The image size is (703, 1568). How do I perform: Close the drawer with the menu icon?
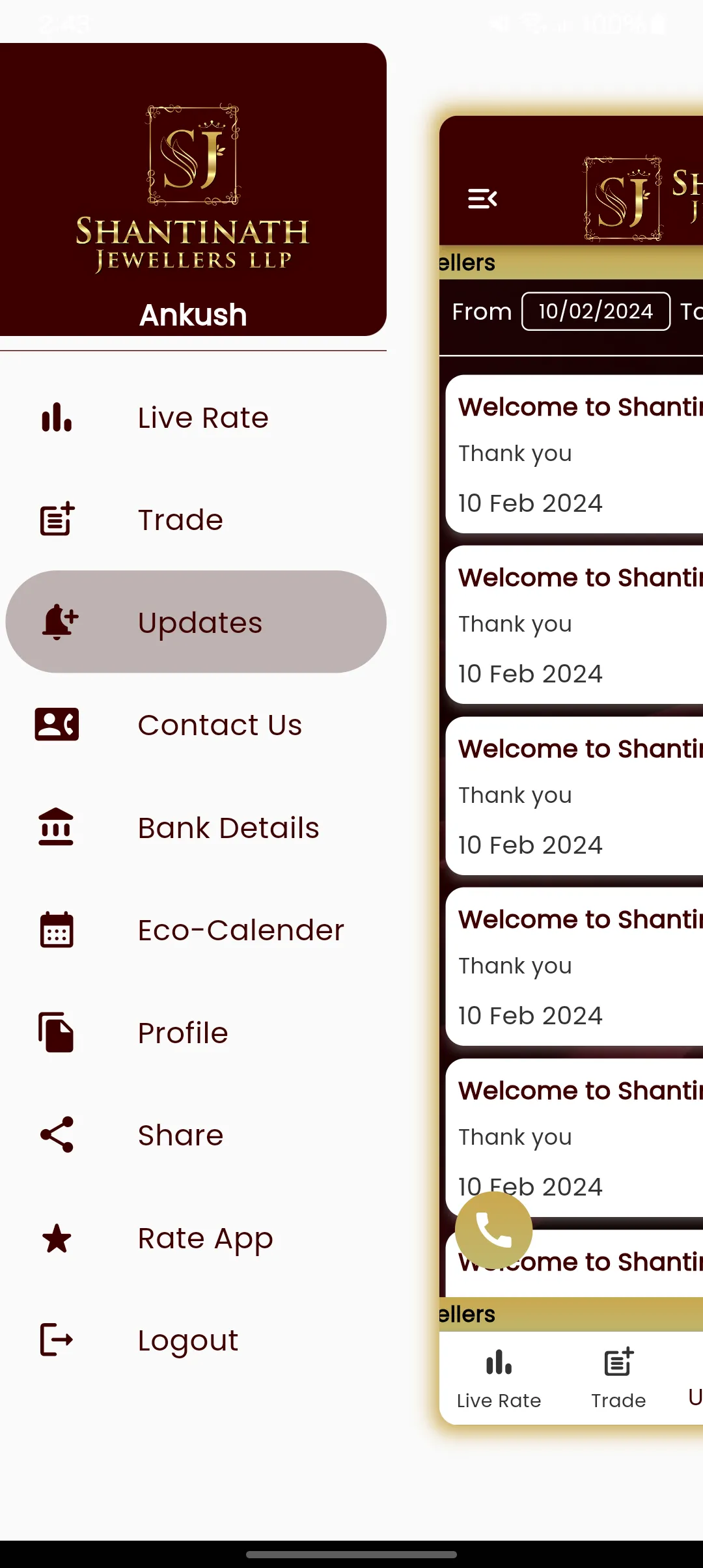coord(482,199)
